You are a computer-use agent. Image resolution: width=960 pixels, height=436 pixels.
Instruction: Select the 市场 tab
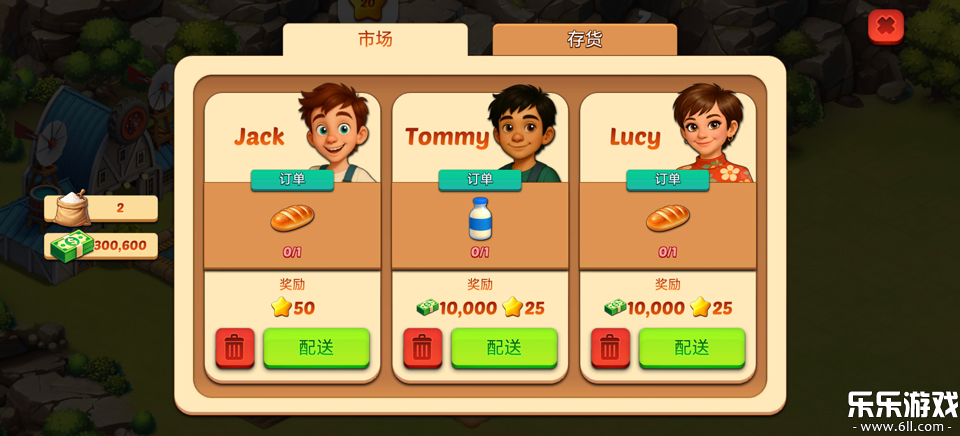click(x=375, y=39)
